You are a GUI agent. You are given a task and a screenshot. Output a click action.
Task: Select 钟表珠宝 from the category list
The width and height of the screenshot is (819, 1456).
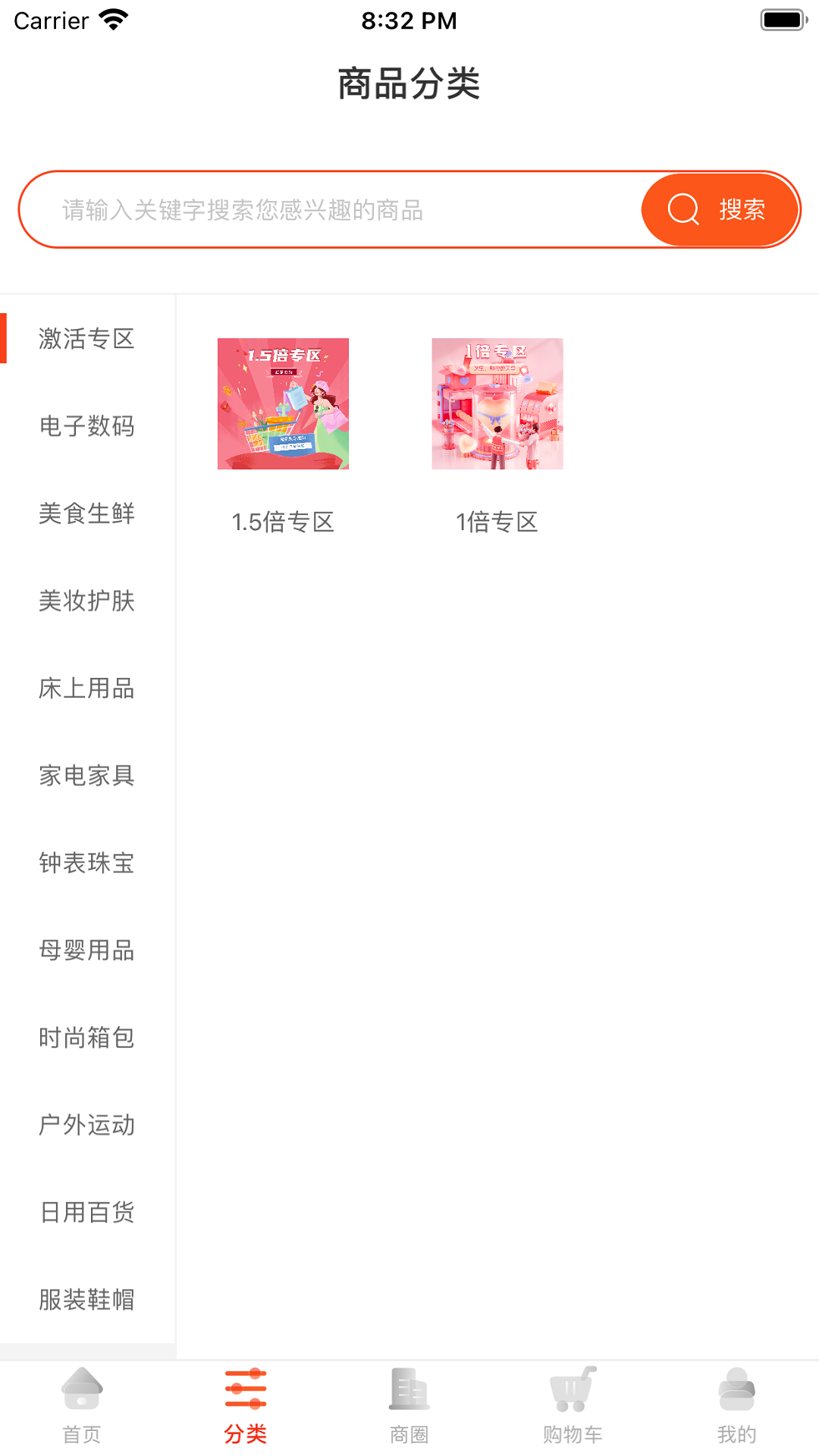point(87,863)
